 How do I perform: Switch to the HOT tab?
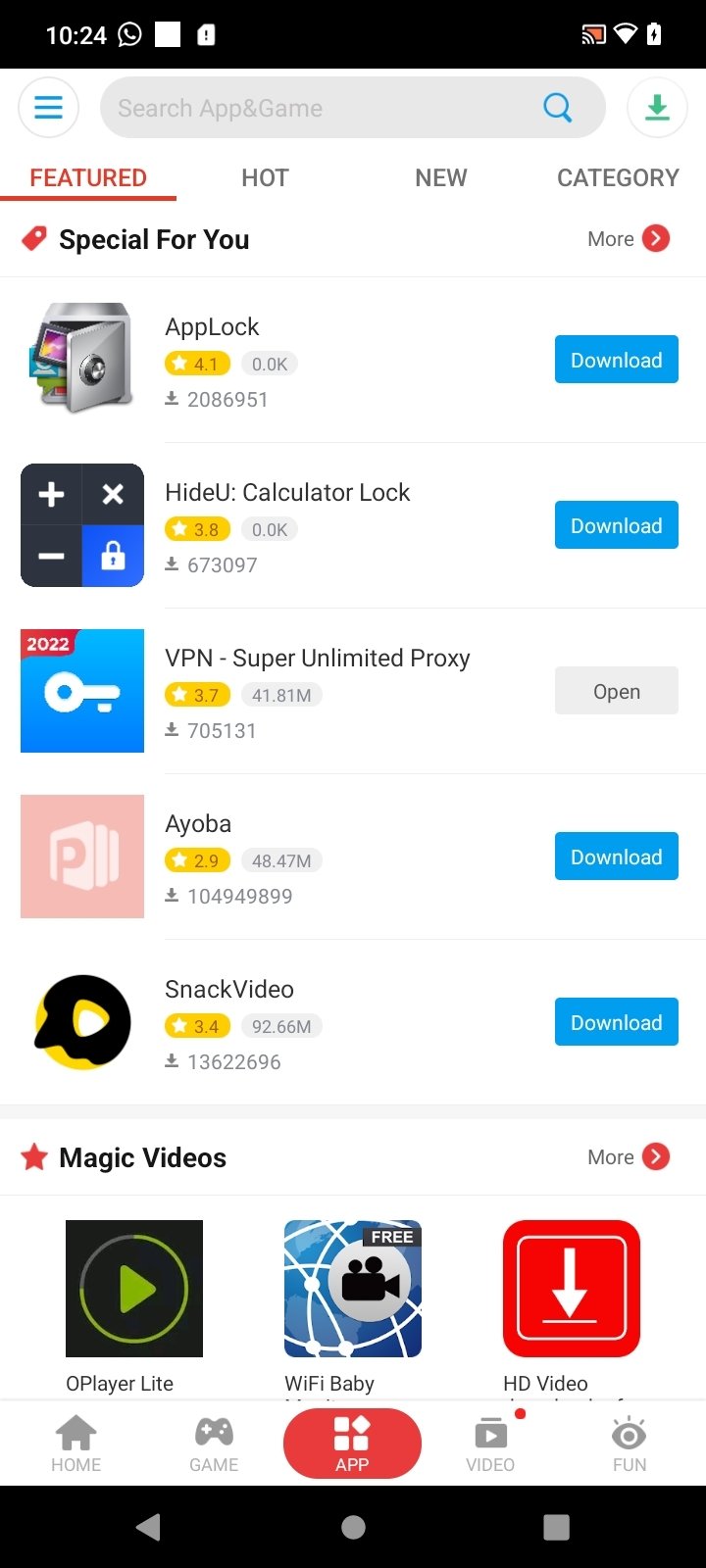point(265,177)
